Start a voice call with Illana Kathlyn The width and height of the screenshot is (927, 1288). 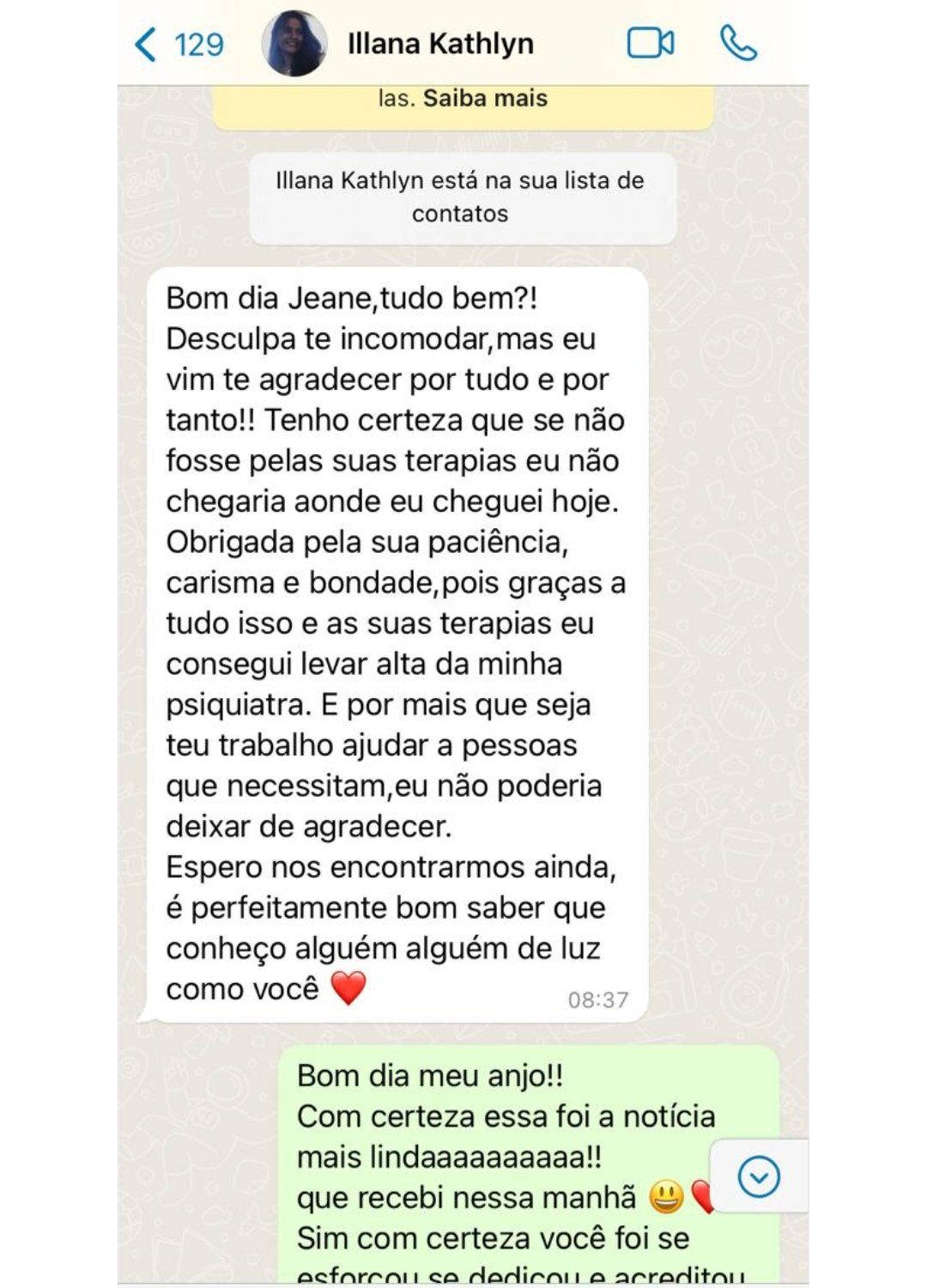point(738,43)
